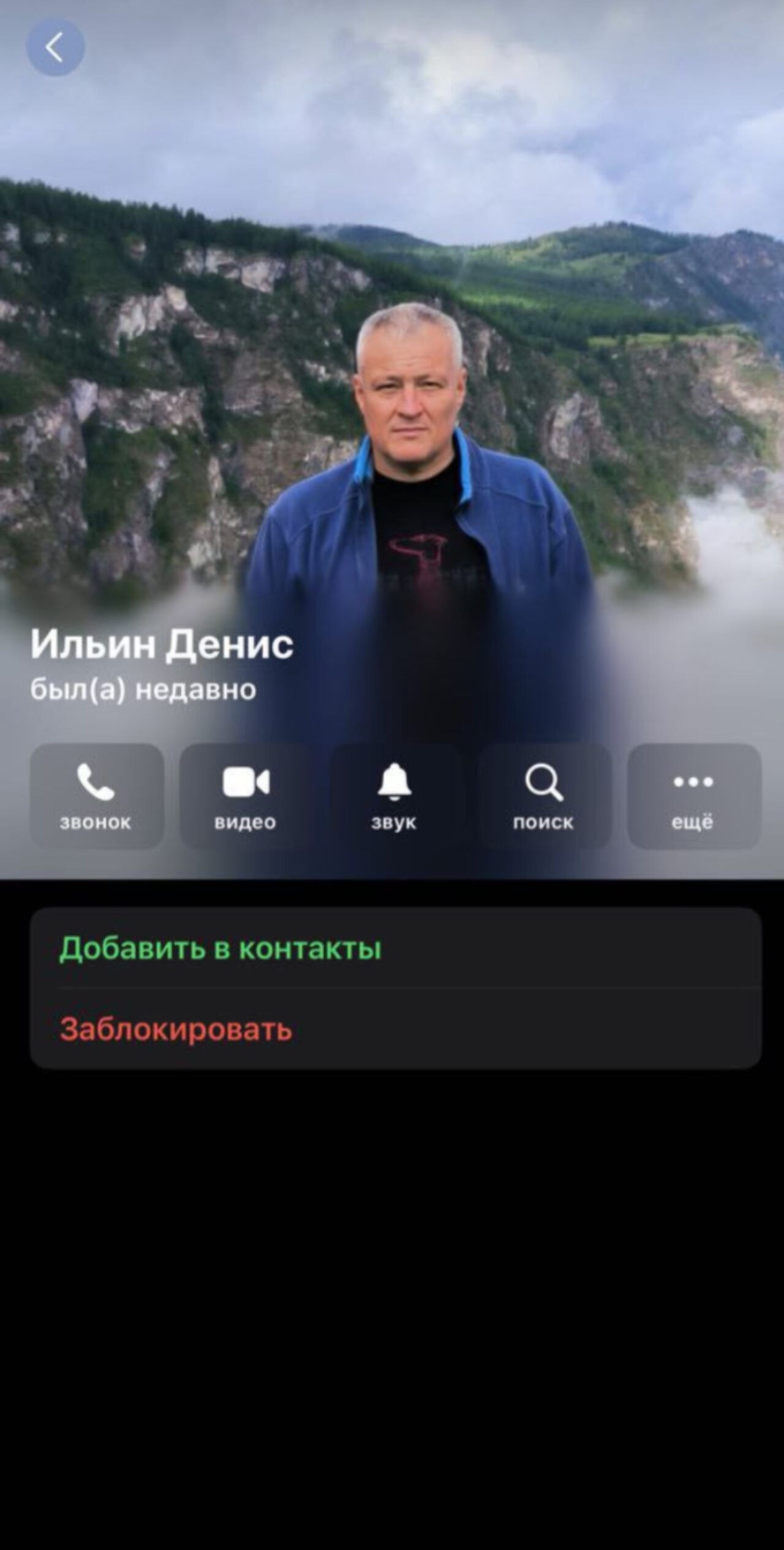Go back using the top-left arrow
This screenshot has height=1550, width=784.
click(55, 48)
